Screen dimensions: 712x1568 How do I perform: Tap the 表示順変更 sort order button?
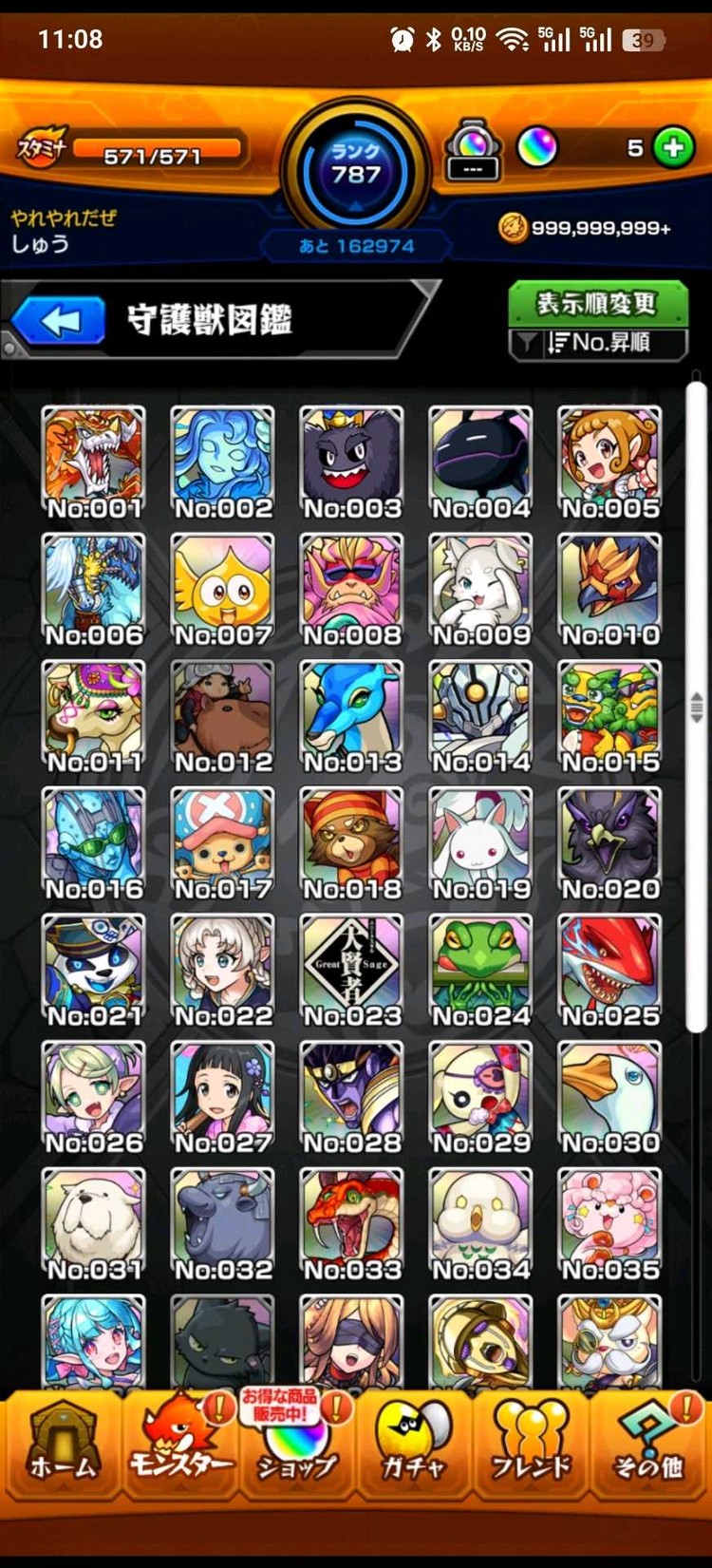tap(597, 304)
